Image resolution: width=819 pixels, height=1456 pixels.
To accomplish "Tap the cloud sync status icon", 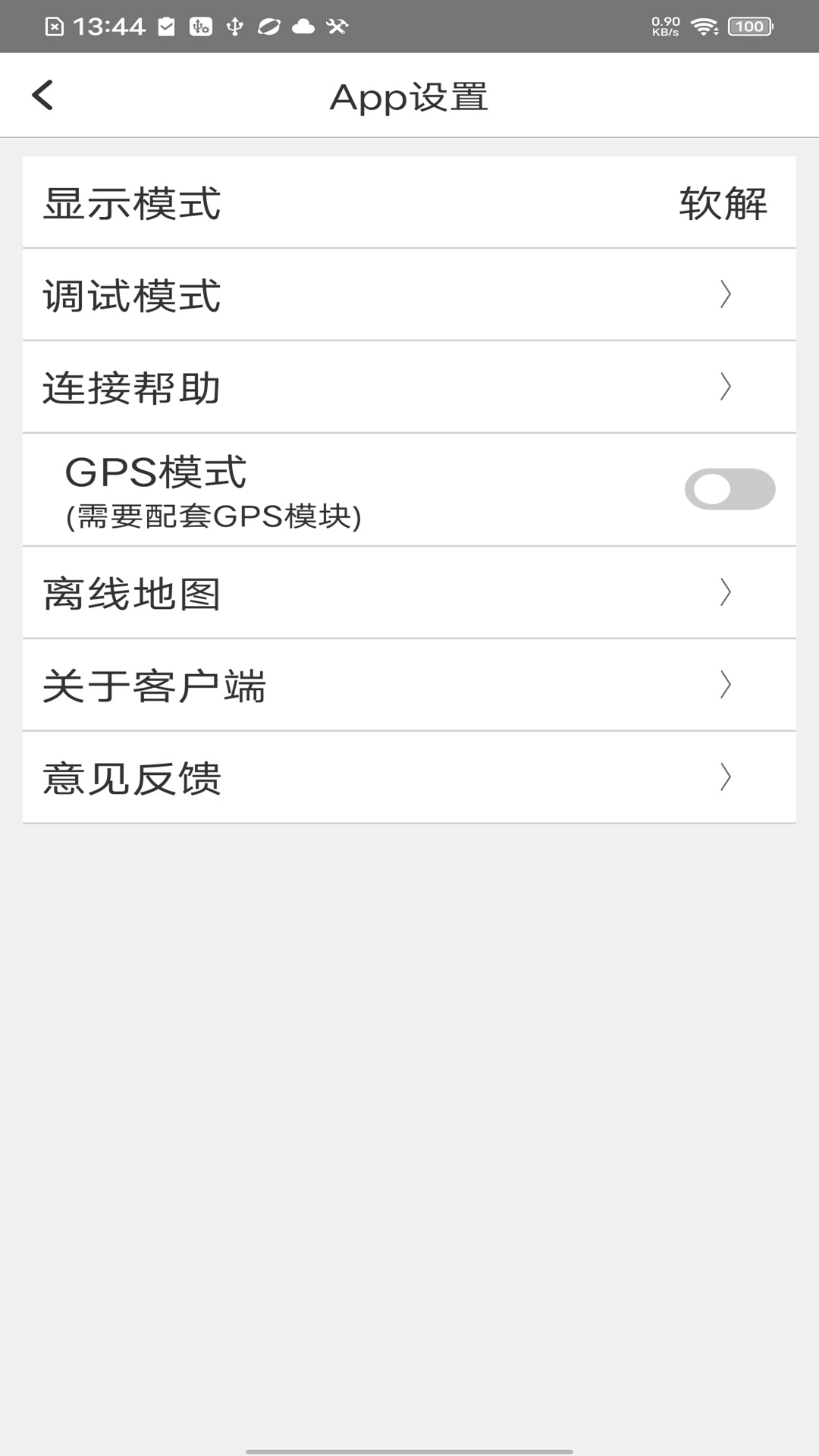I will (302, 27).
